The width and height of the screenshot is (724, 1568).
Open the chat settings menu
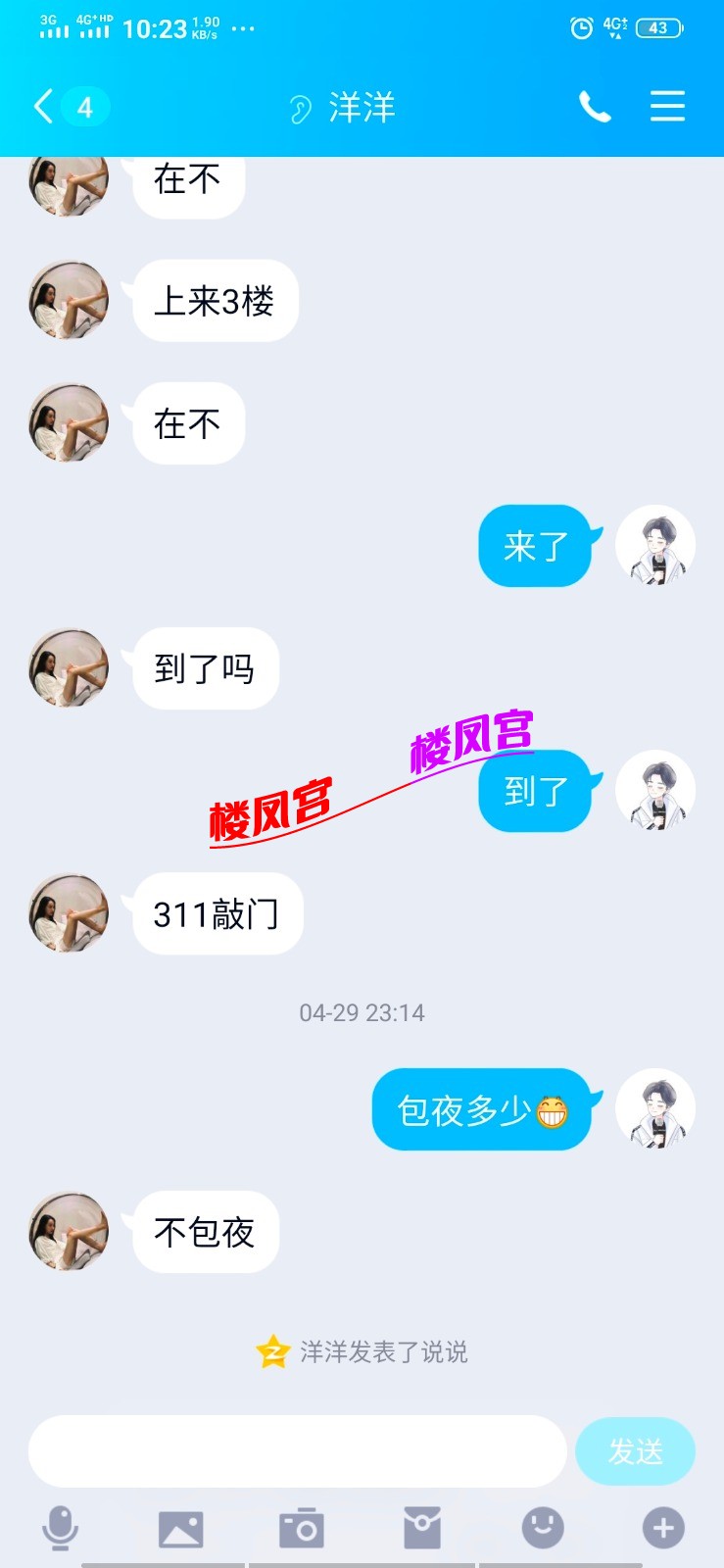point(667,106)
